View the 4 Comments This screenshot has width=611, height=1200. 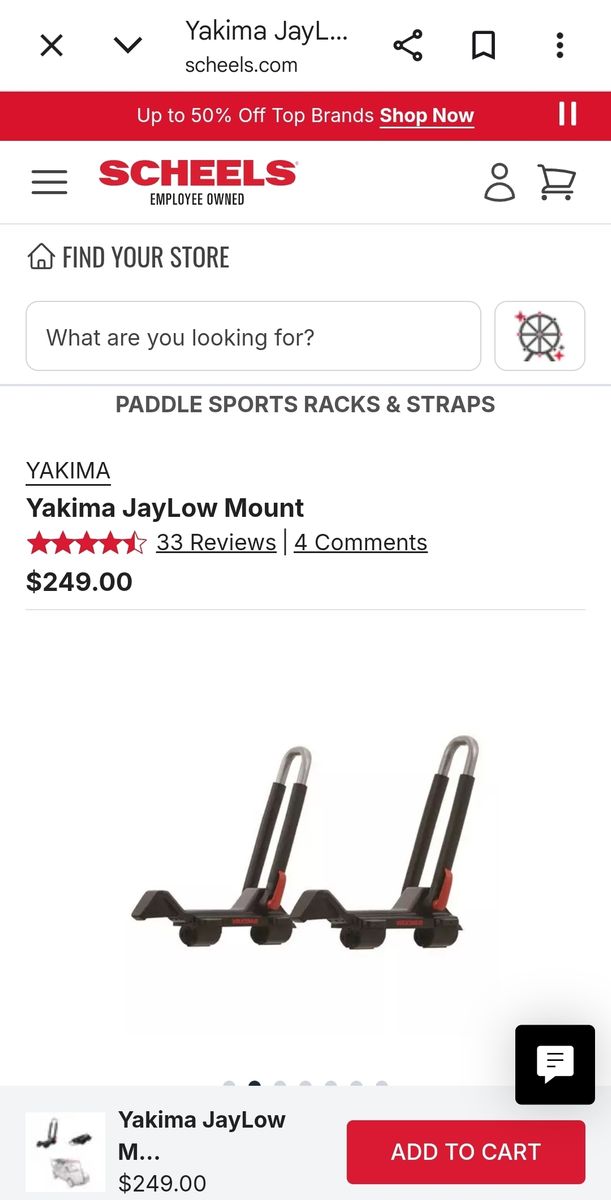360,543
